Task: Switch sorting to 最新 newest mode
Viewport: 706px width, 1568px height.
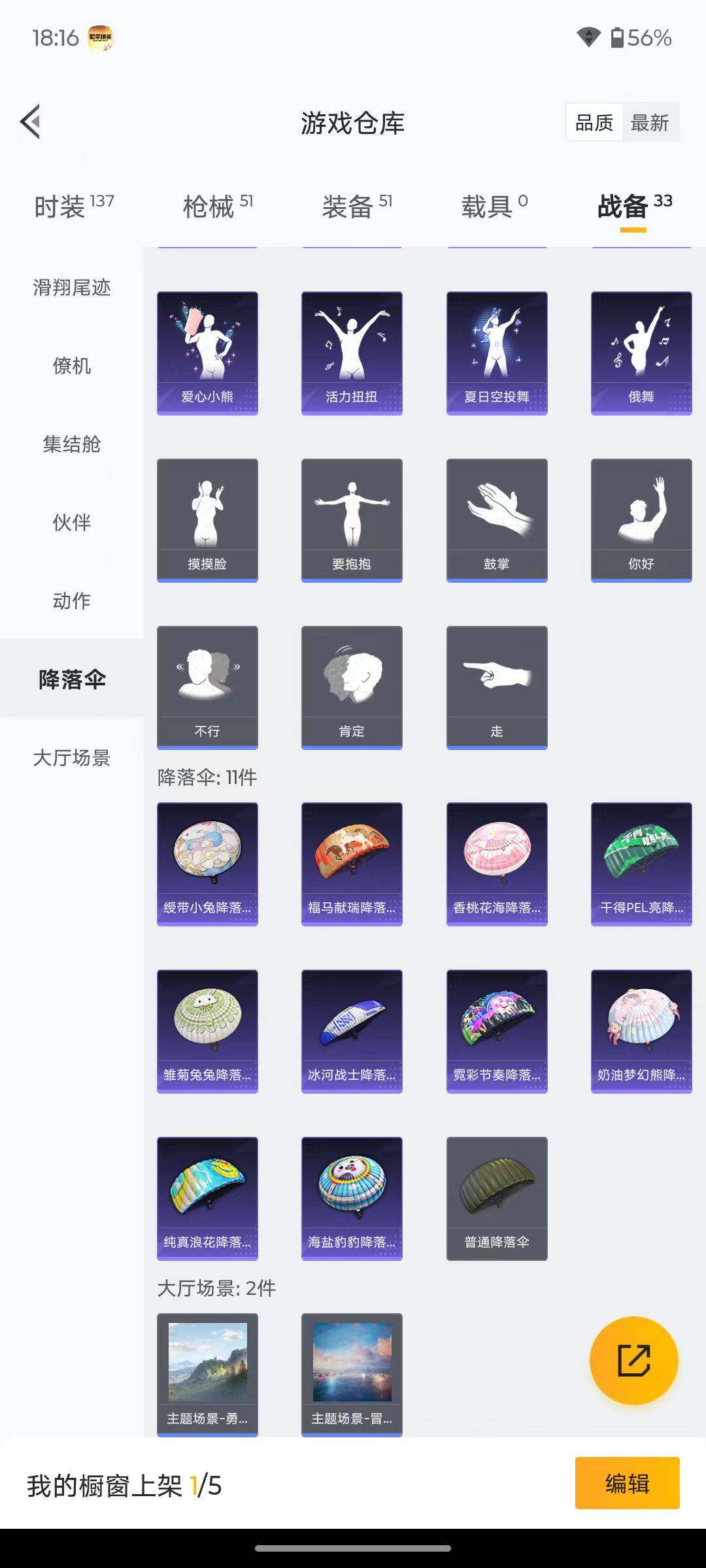Action: 651,122
